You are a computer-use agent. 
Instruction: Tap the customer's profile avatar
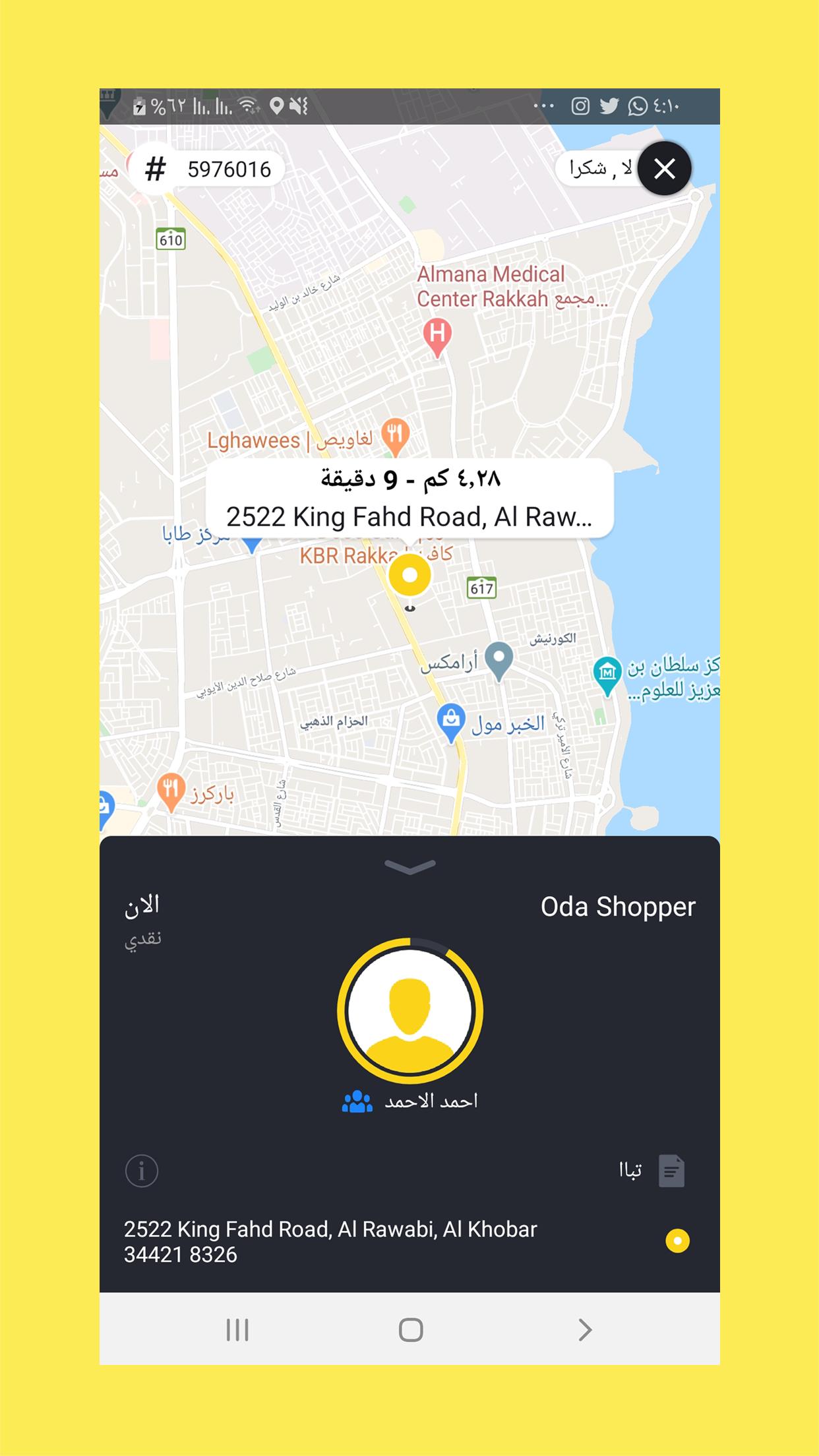(409, 1011)
